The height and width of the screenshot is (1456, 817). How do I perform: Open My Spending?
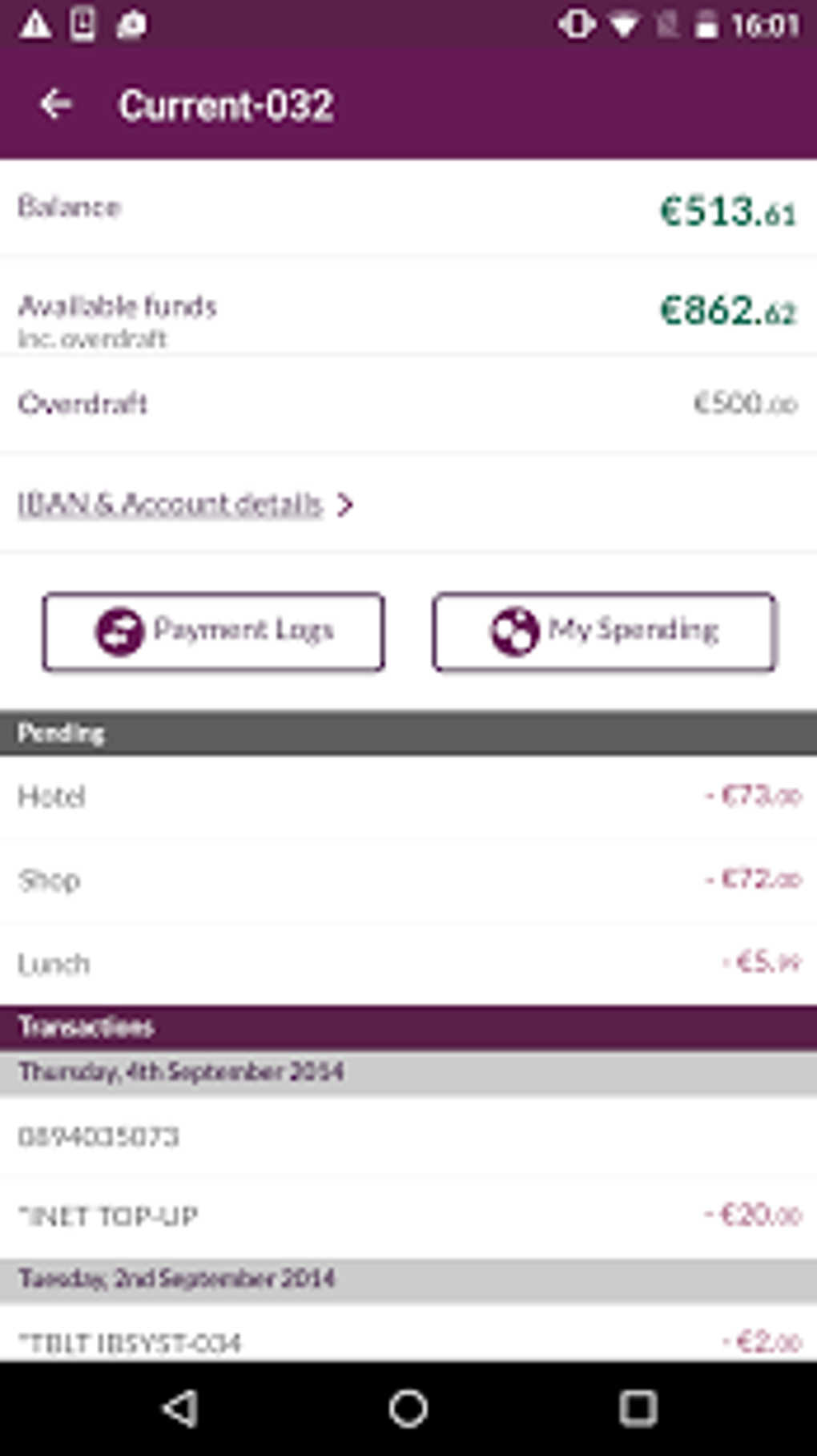604,631
